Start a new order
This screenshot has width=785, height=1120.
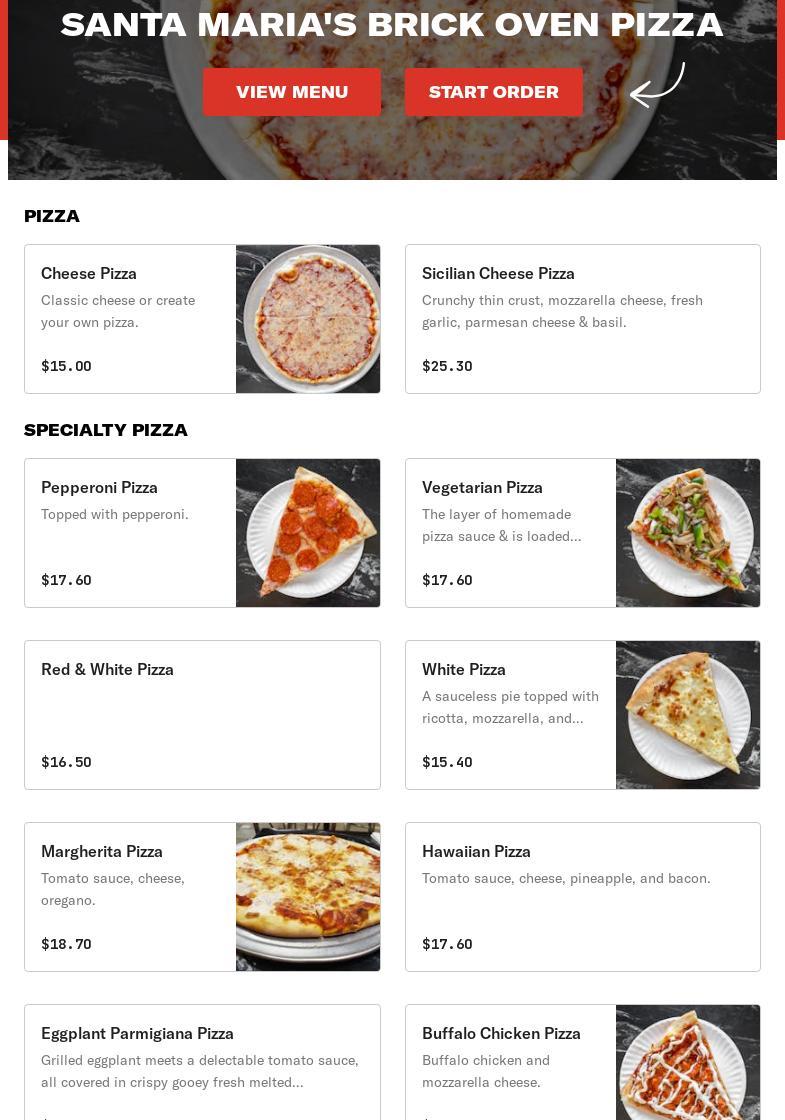pos(494,92)
